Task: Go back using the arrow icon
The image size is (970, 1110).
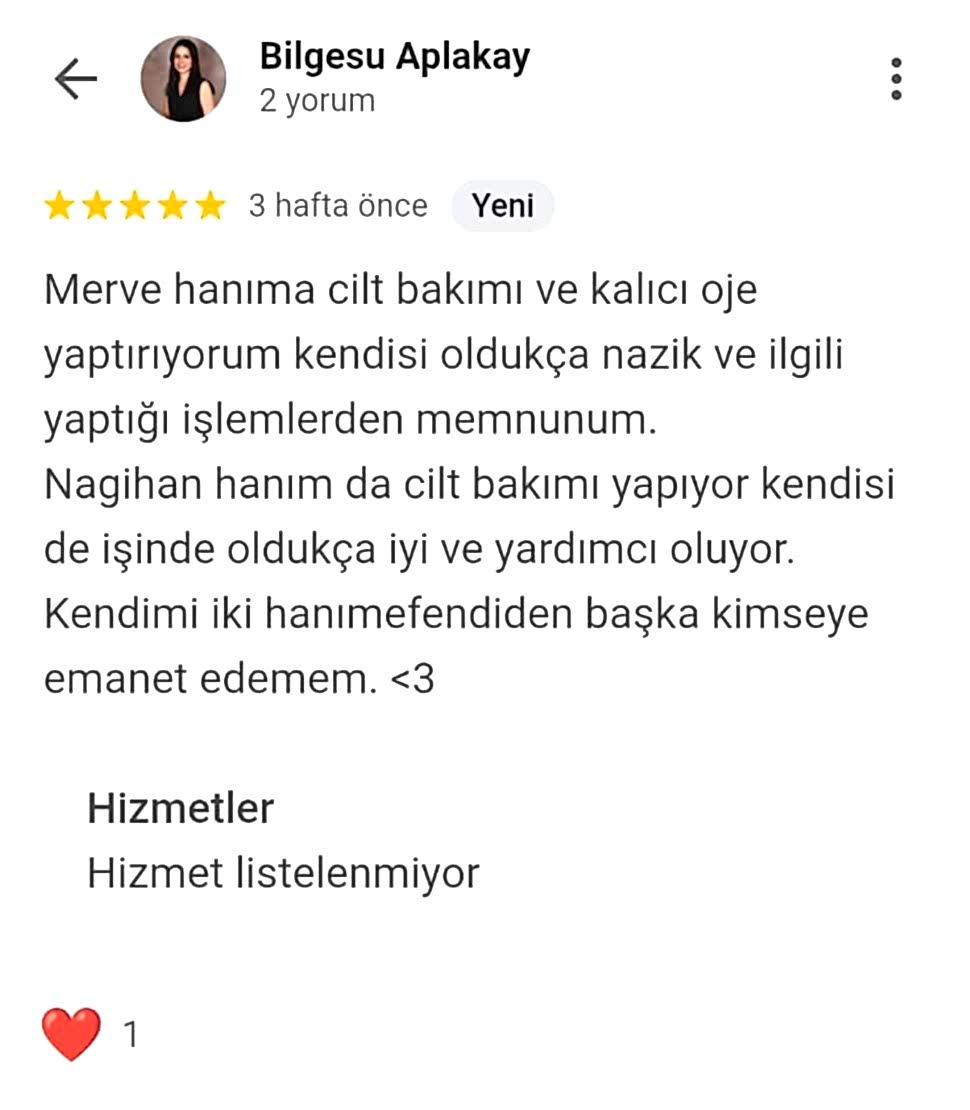Action: click(x=76, y=79)
